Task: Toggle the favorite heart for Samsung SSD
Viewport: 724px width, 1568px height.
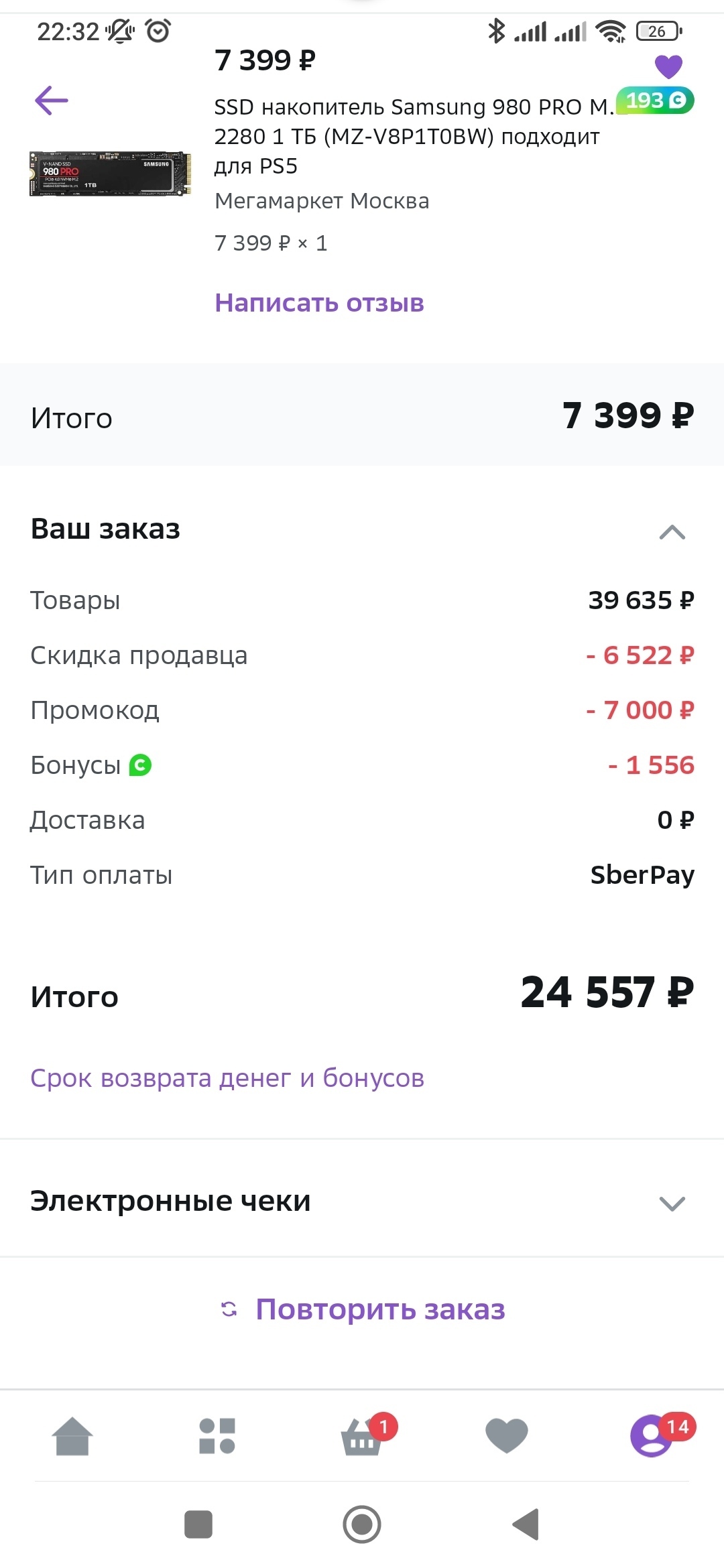Action: click(x=668, y=66)
